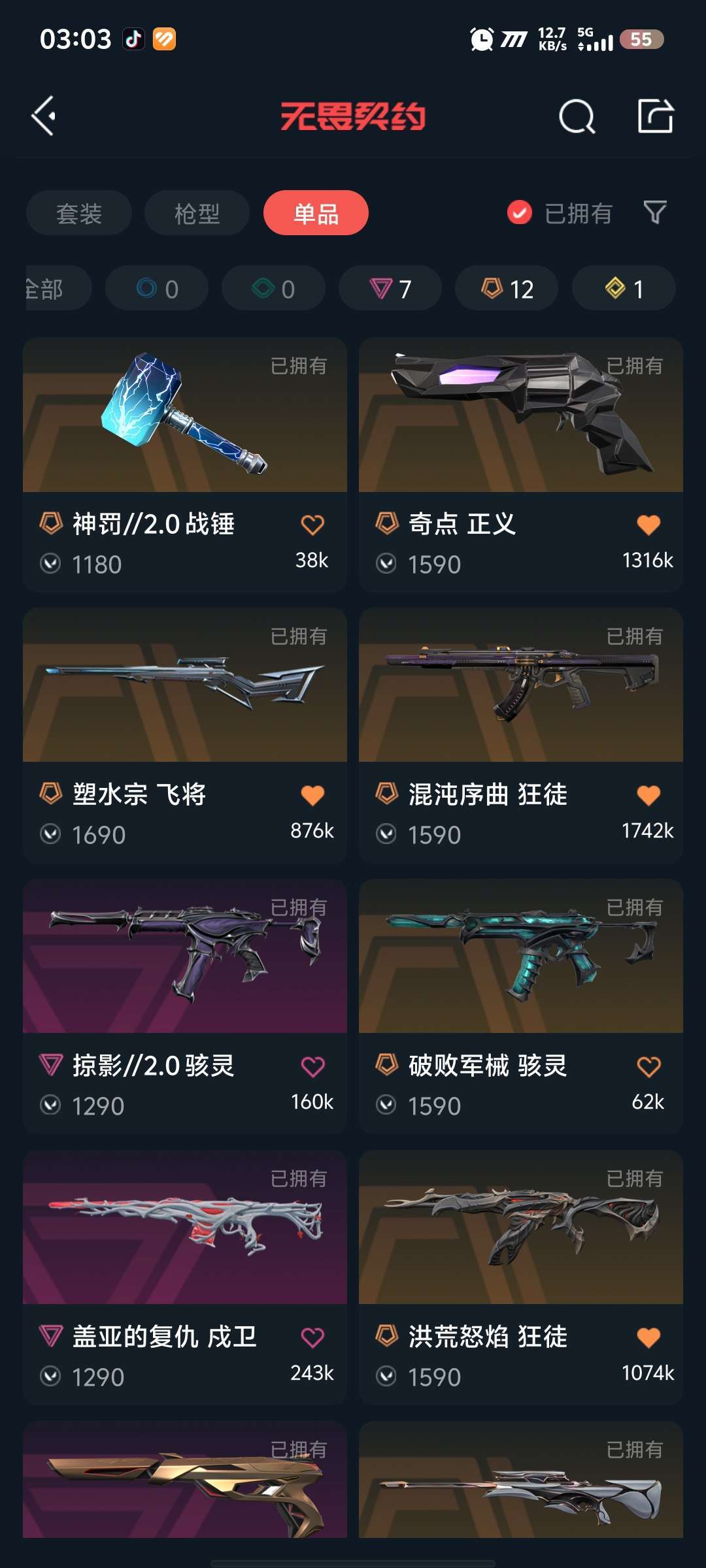Switch to the 套装 tab
This screenshot has height=1568, width=706.
click(x=79, y=213)
